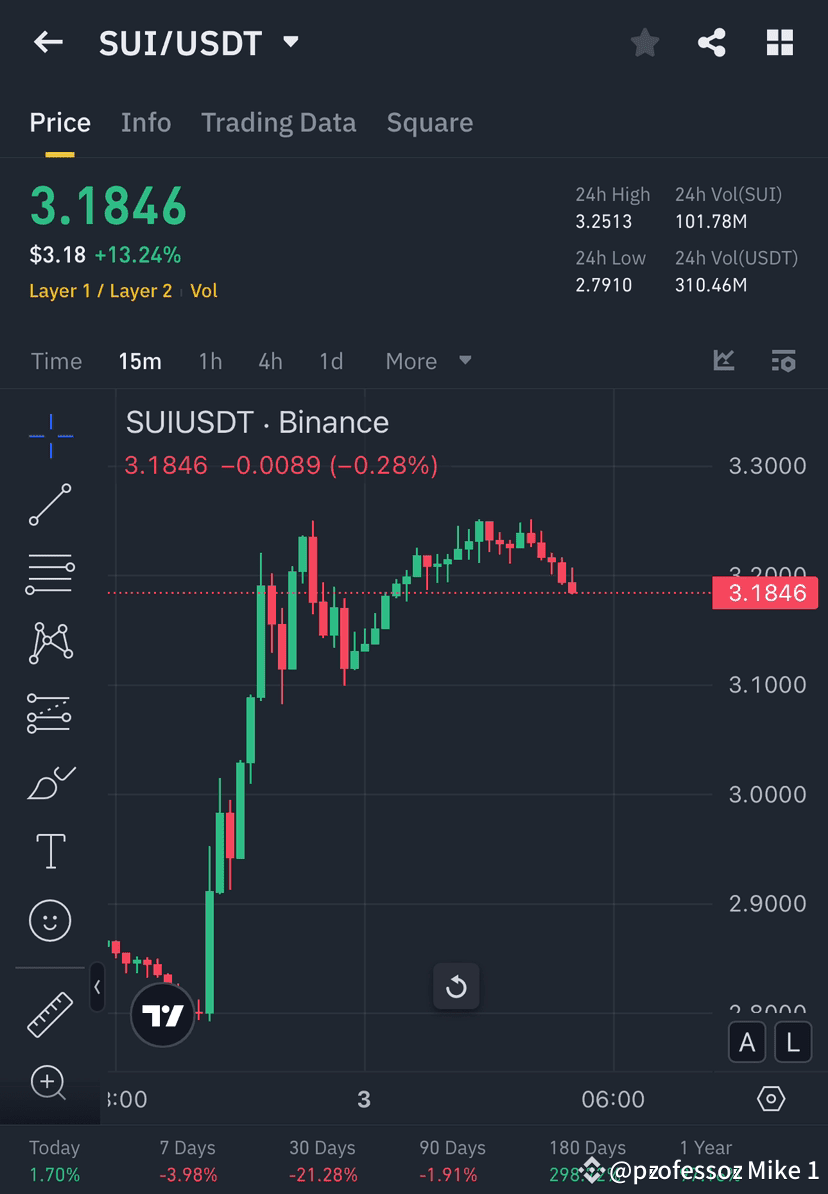Select the 1h timeframe

[210, 361]
